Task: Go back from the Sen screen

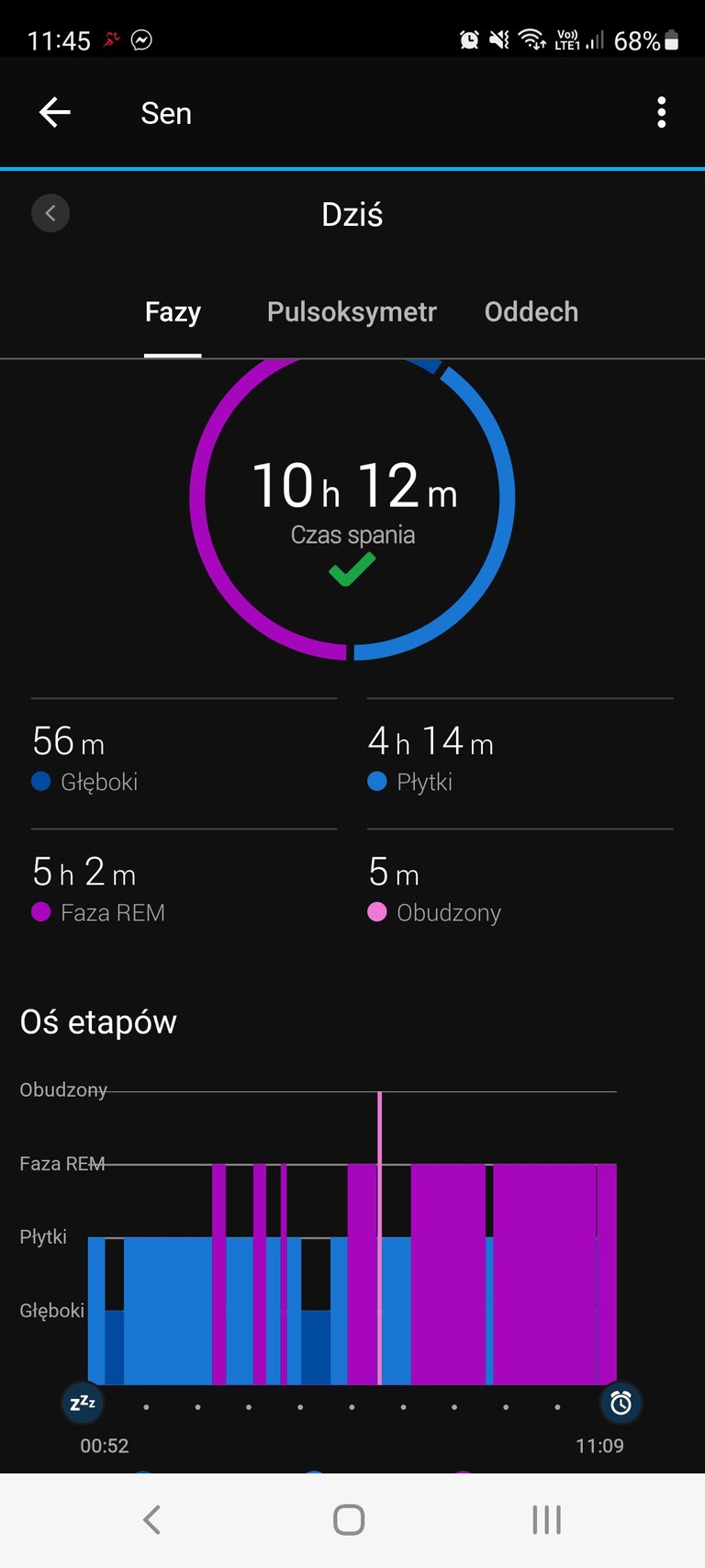Action: pos(55,113)
